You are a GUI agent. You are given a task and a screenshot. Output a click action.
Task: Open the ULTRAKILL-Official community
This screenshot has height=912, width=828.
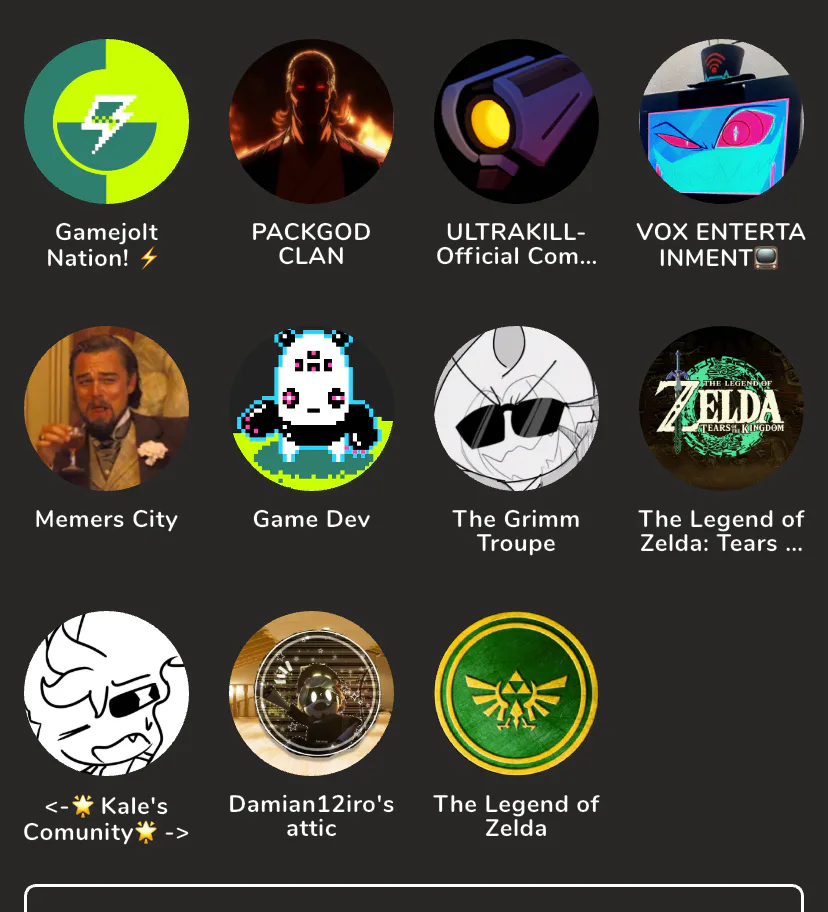point(516,122)
